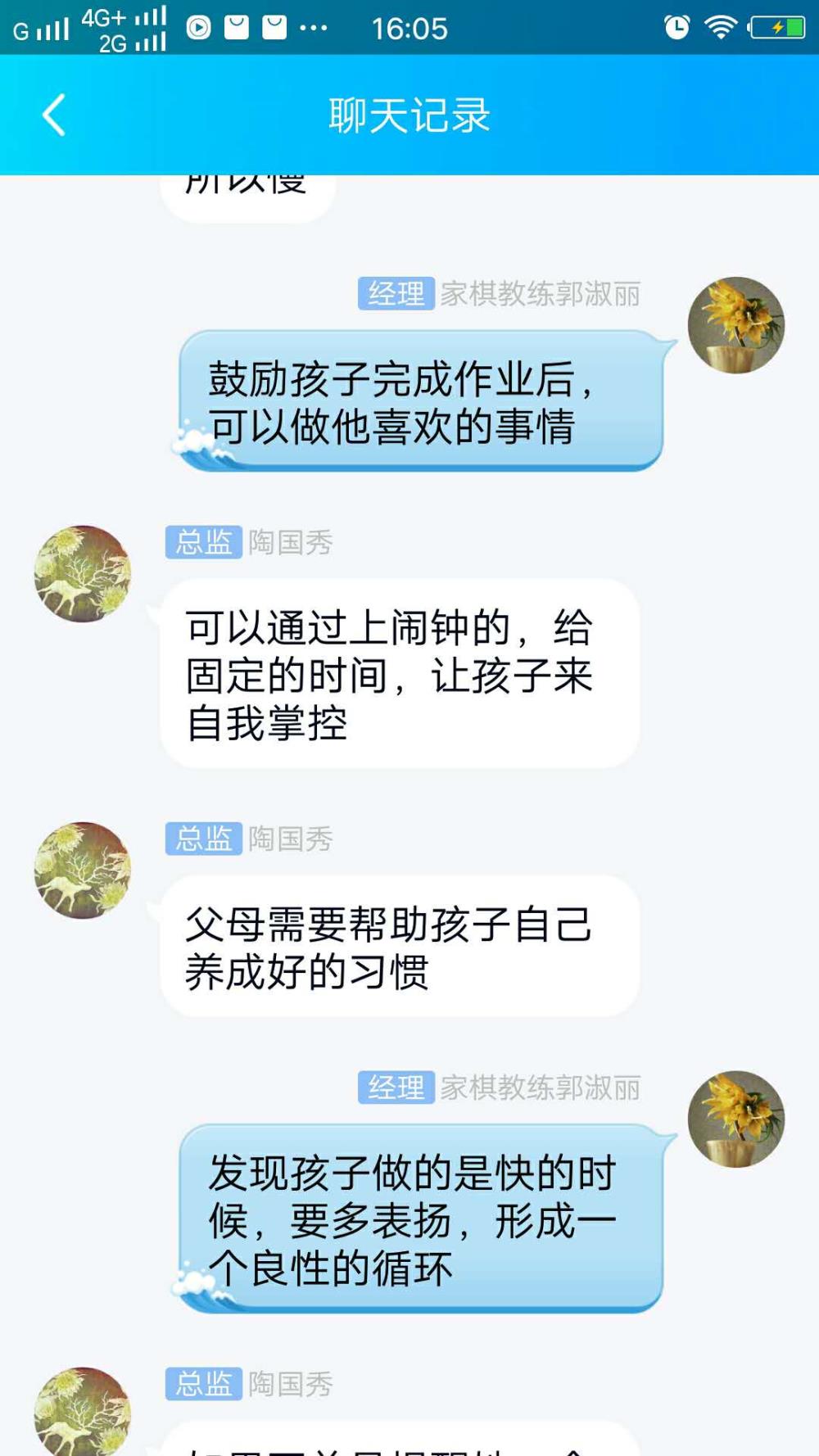Open 家棋教练郭淑丽's avatar beside 发现孩子做的是快 message

(736, 1119)
